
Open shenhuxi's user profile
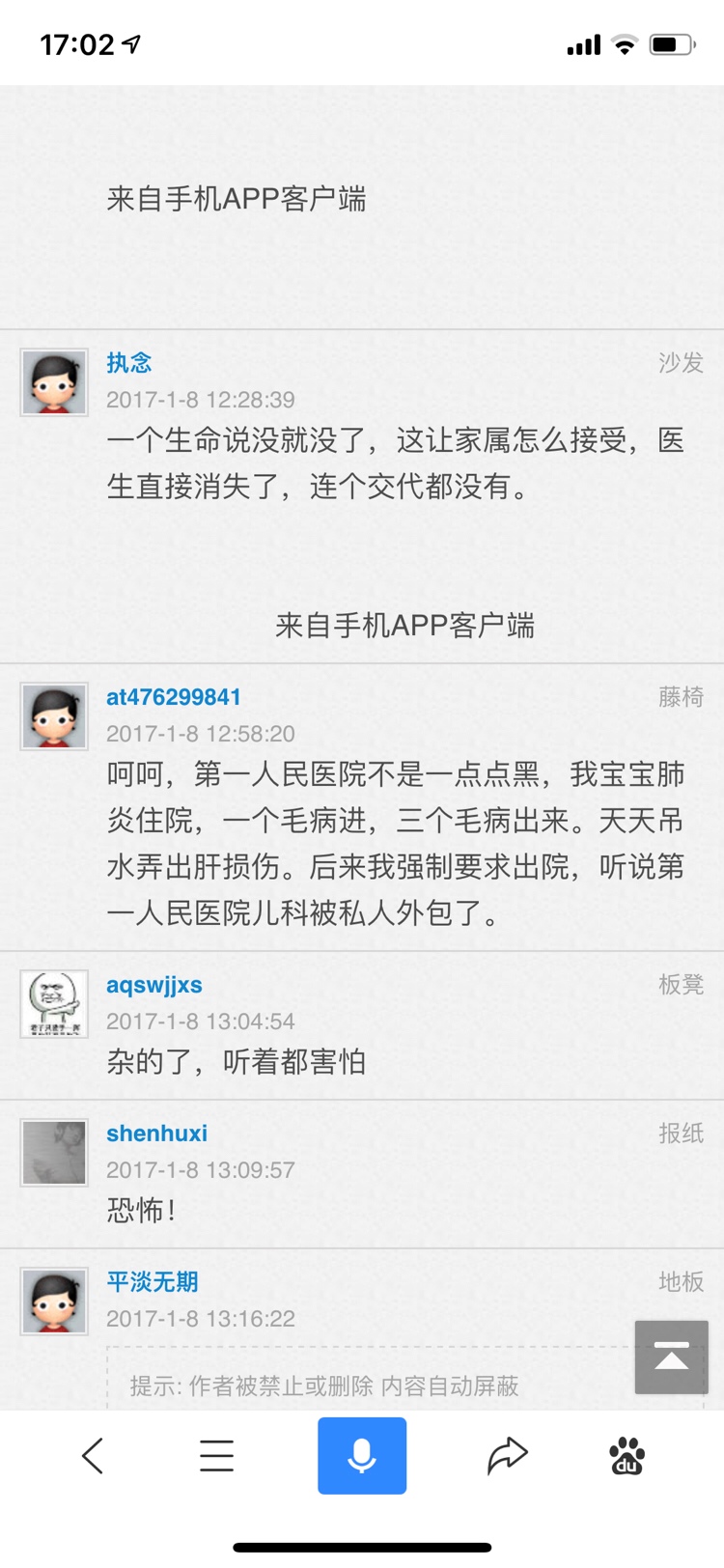click(x=156, y=1133)
